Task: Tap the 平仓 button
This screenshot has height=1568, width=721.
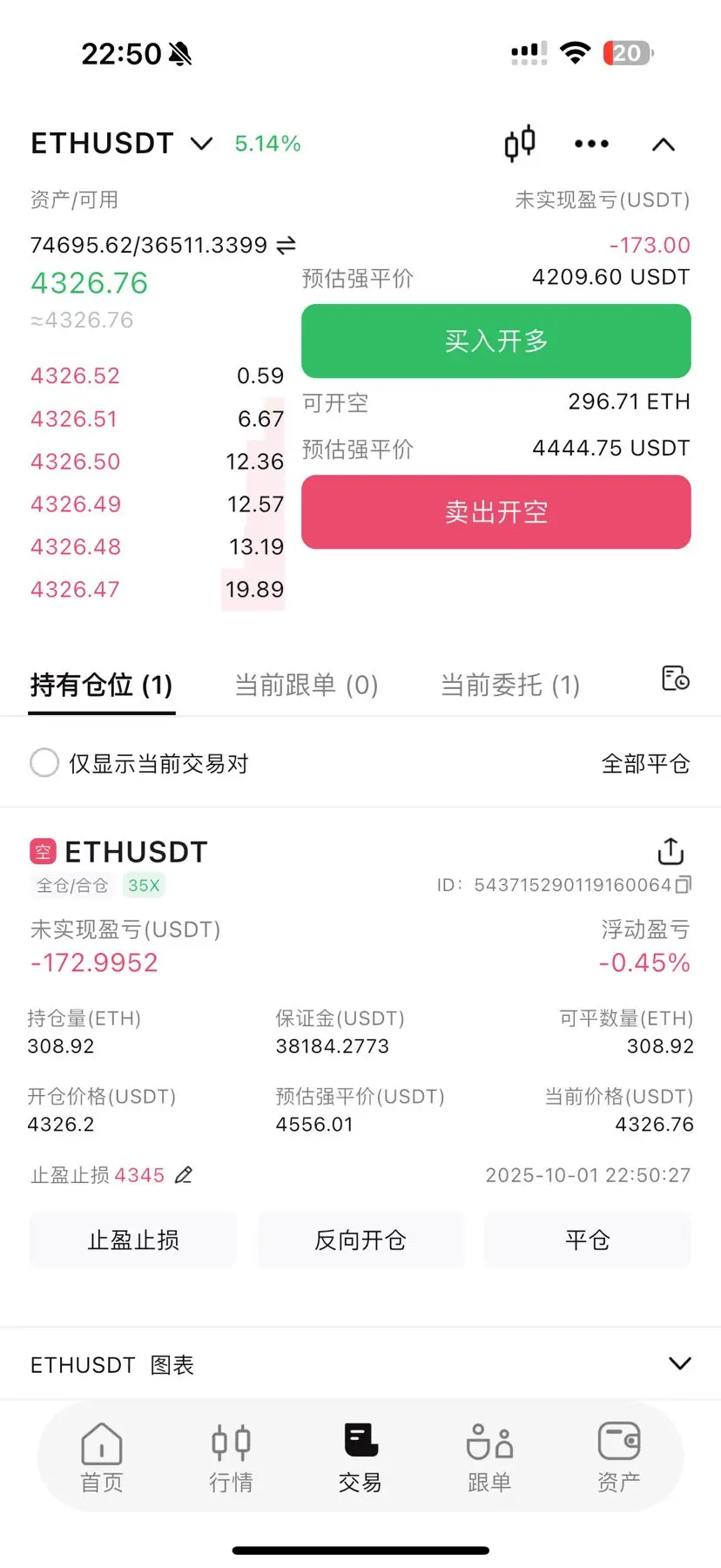Action: pos(588,1240)
